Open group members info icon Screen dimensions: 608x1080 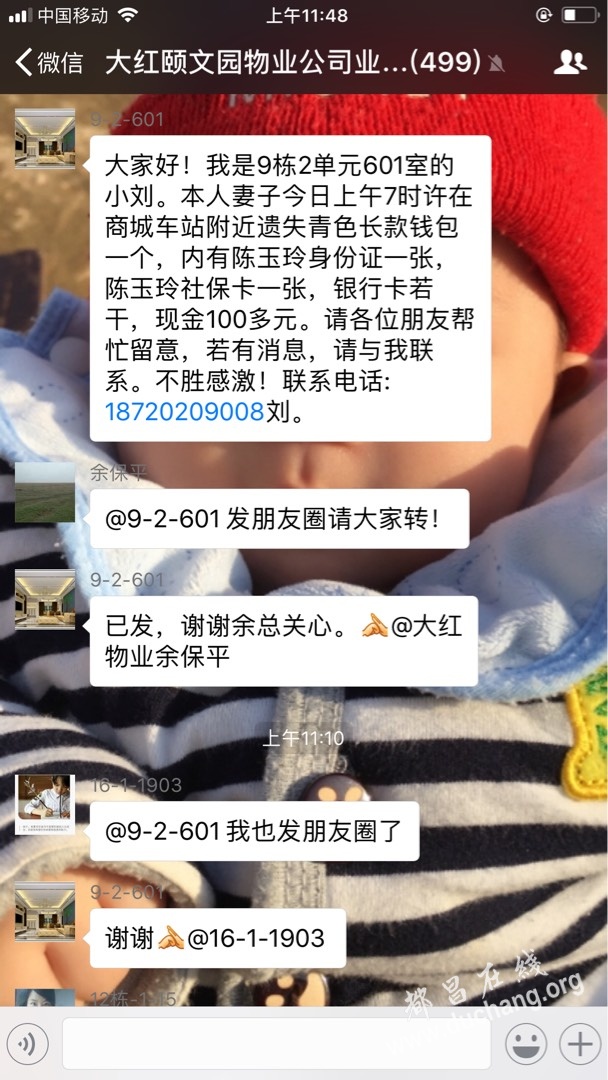pyautogui.click(x=570, y=62)
